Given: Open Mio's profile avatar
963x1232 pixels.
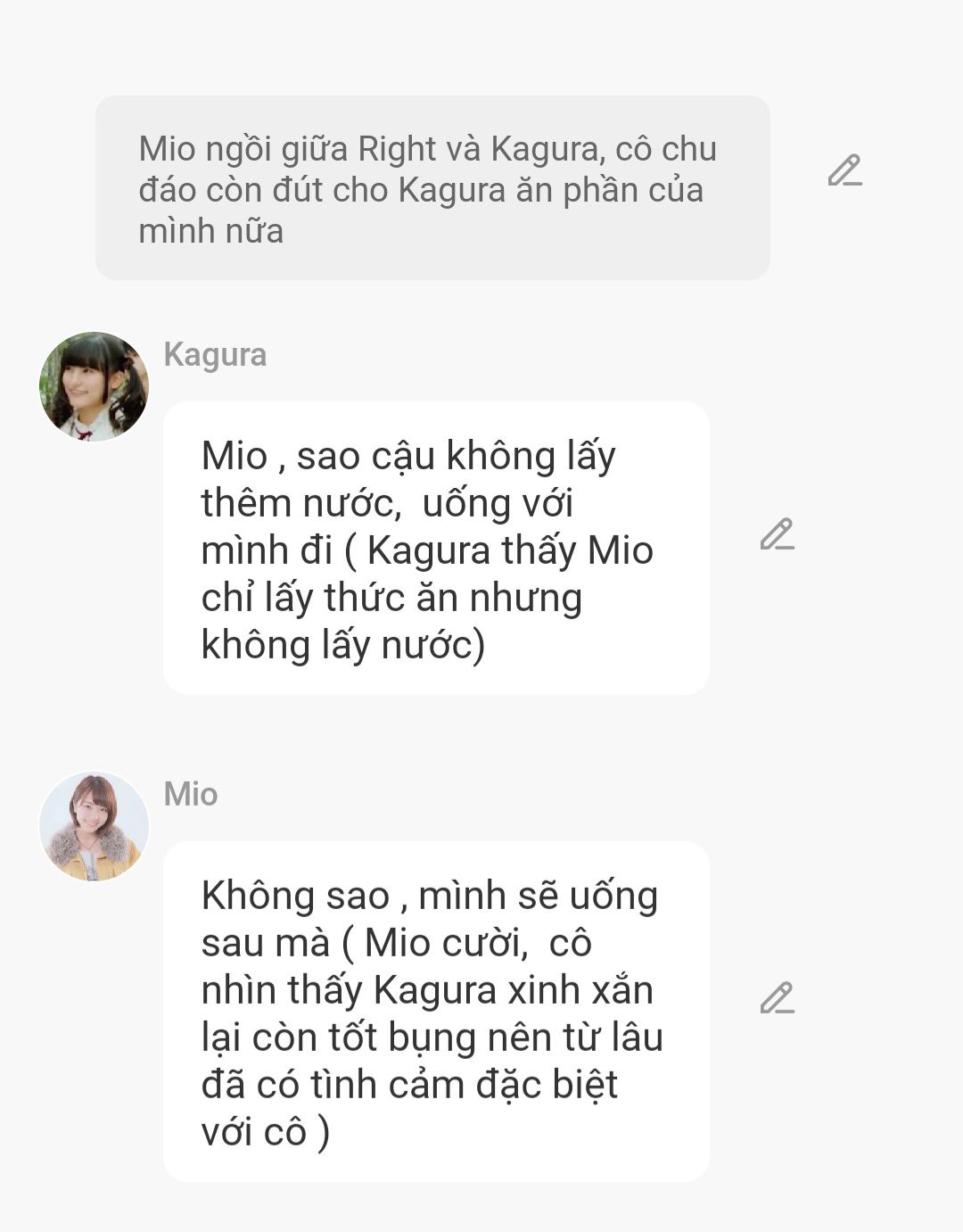Looking at the screenshot, I should point(94,826).
